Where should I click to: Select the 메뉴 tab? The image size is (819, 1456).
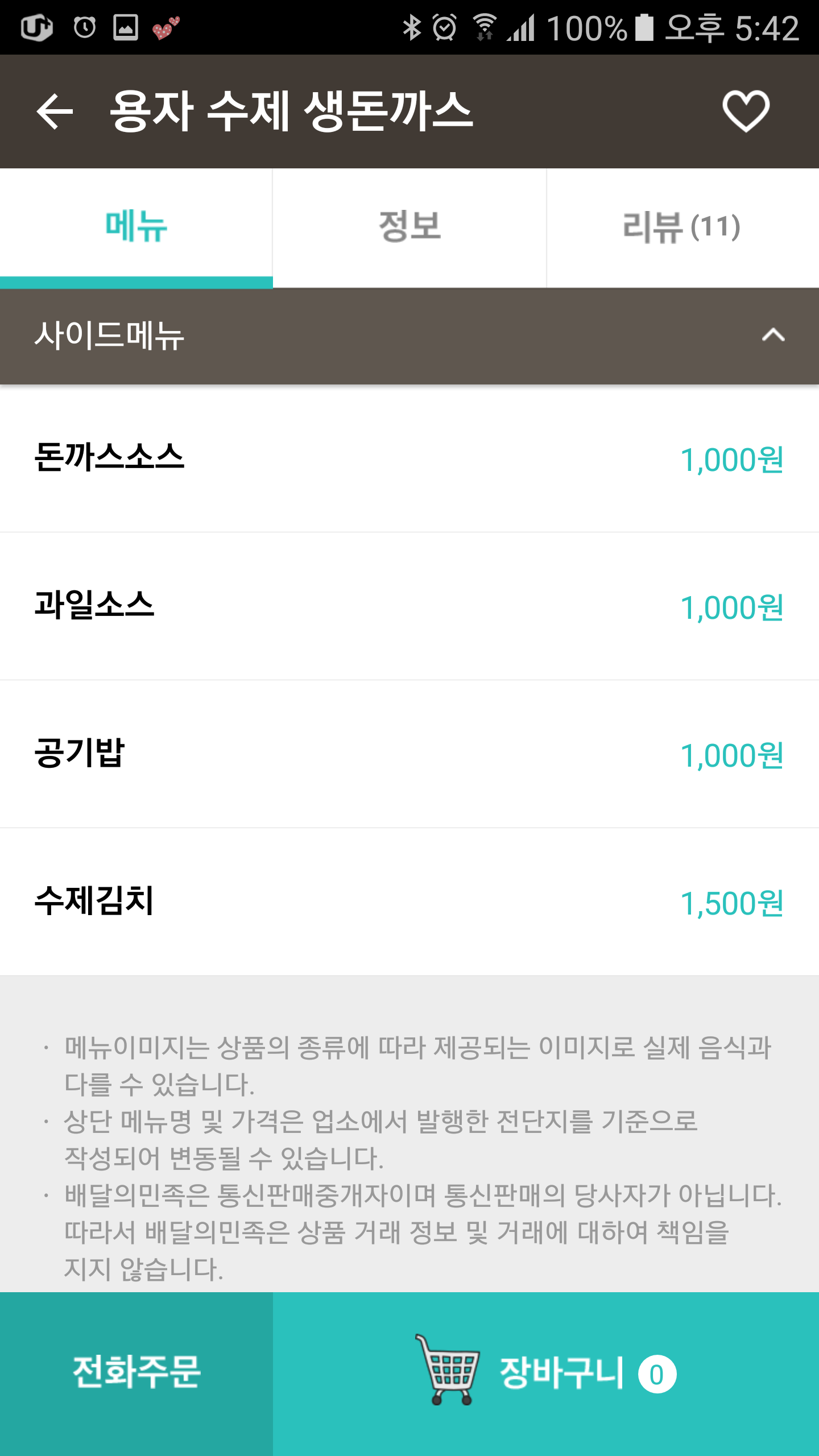click(136, 227)
